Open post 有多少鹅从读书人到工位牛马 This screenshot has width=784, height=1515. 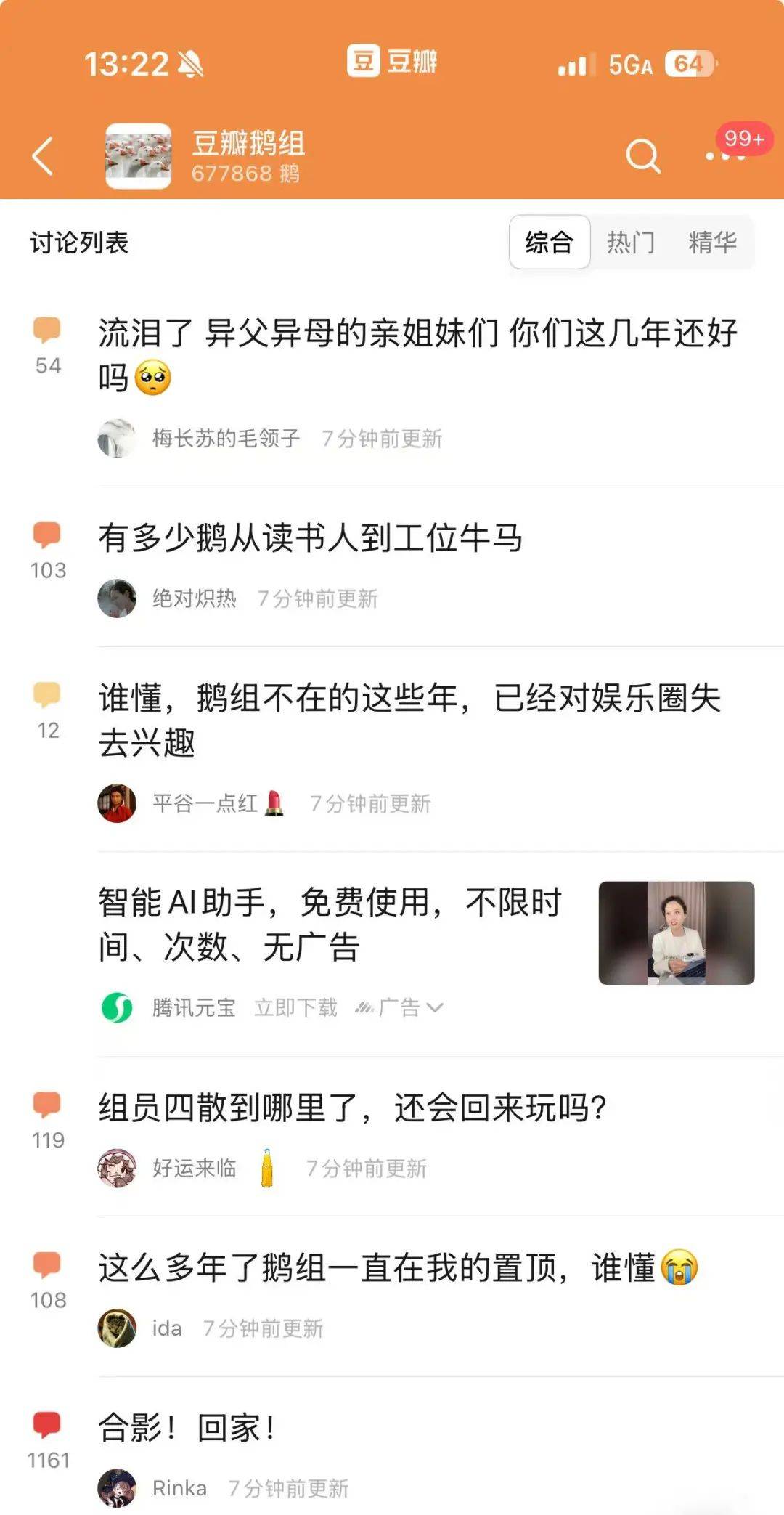[310, 538]
